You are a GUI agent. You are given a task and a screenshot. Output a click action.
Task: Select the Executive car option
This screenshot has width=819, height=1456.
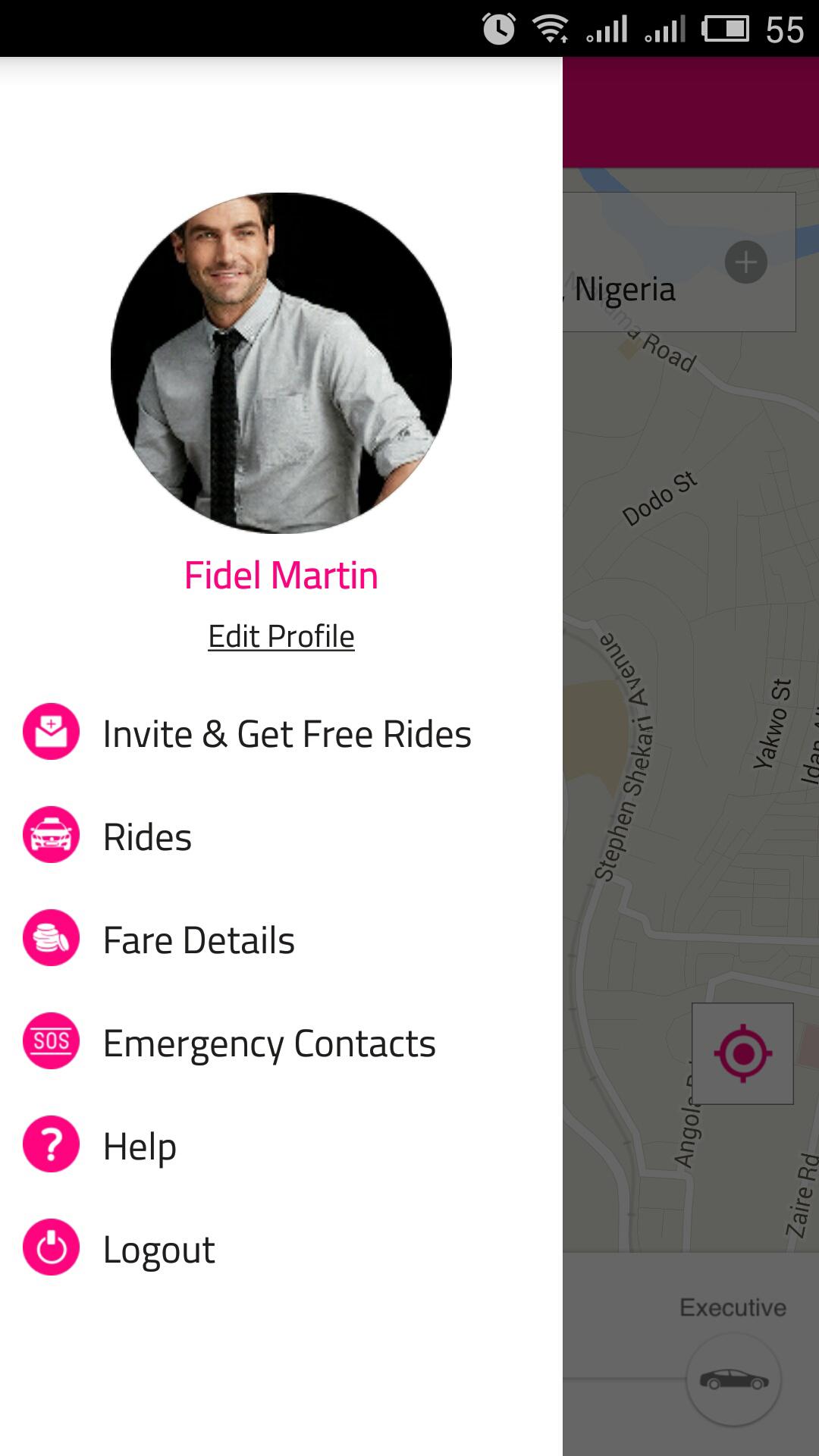tap(733, 1379)
